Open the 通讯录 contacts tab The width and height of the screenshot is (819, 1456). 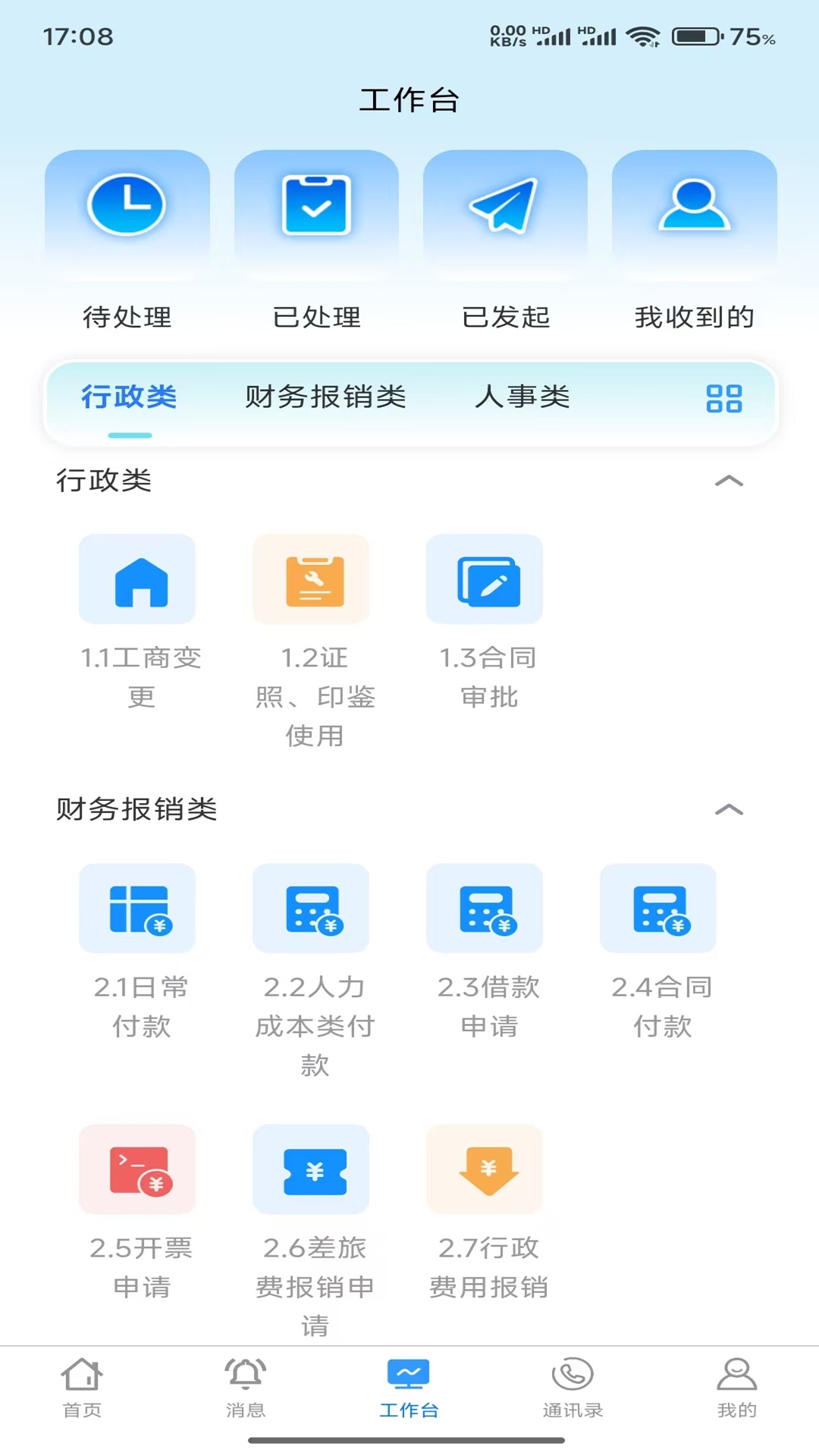(573, 1386)
